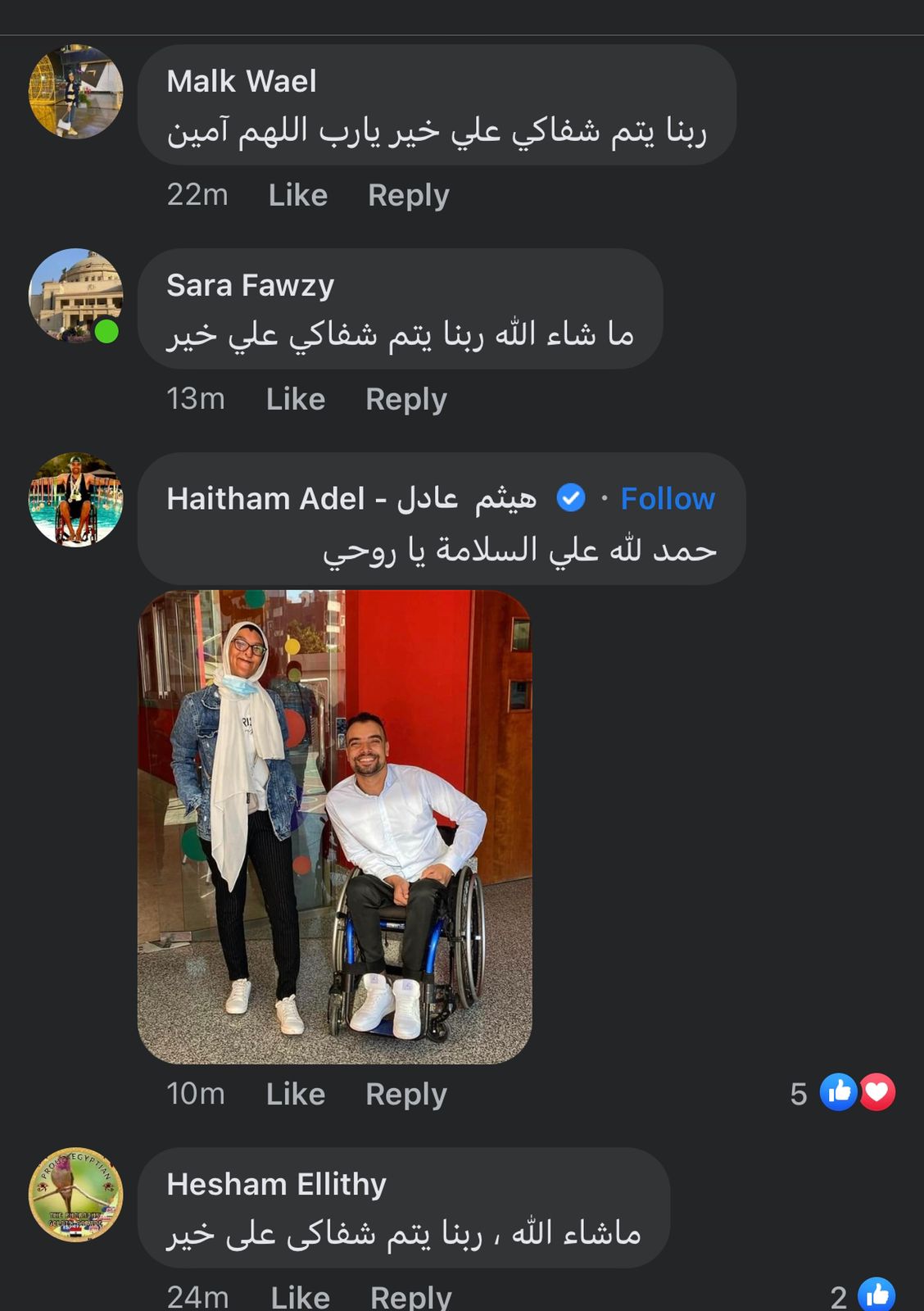Reply to Sara Fawzy's comment
Image resolution: width=924 pixels, height=1311 pixels.
coord(405,399)
